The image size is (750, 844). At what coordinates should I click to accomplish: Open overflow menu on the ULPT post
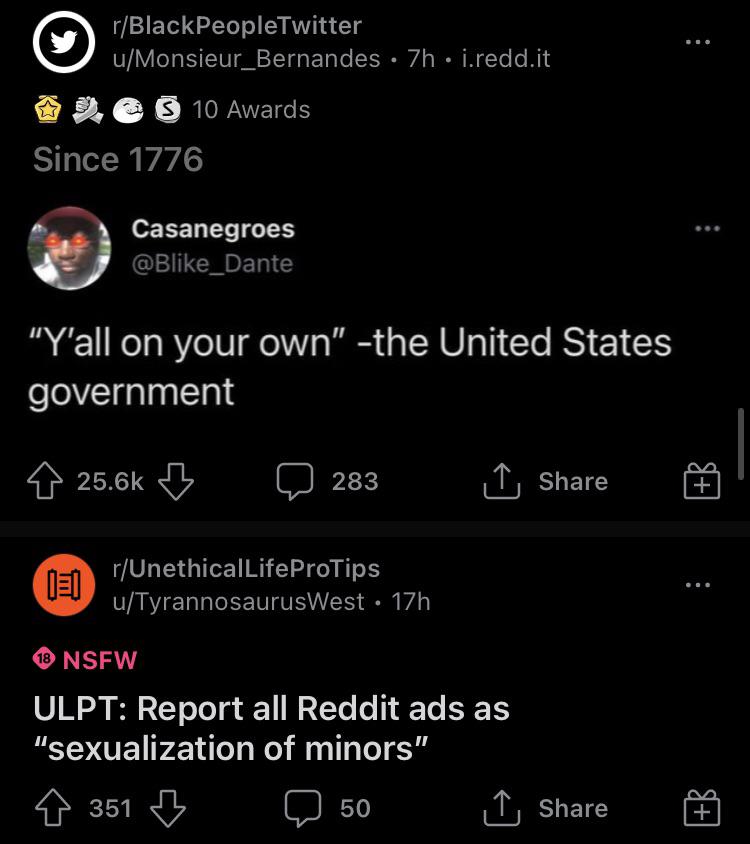(x=697, y=584)
